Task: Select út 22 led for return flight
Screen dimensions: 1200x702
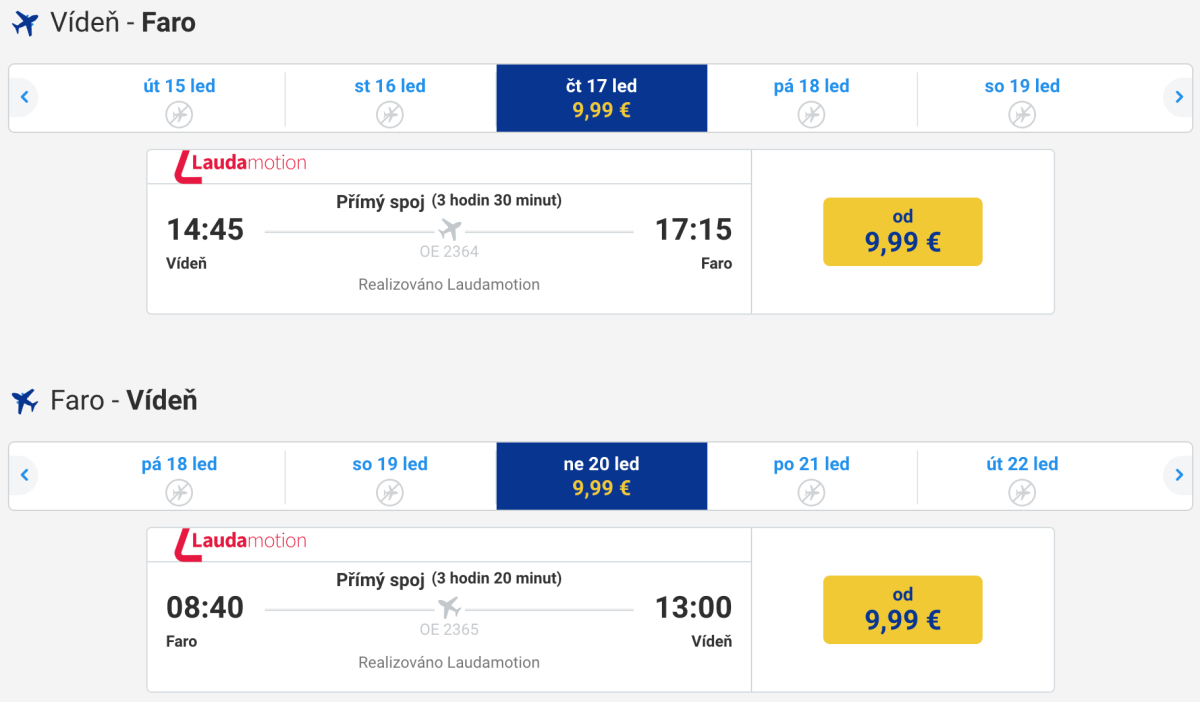Action: coord(1021,476)
